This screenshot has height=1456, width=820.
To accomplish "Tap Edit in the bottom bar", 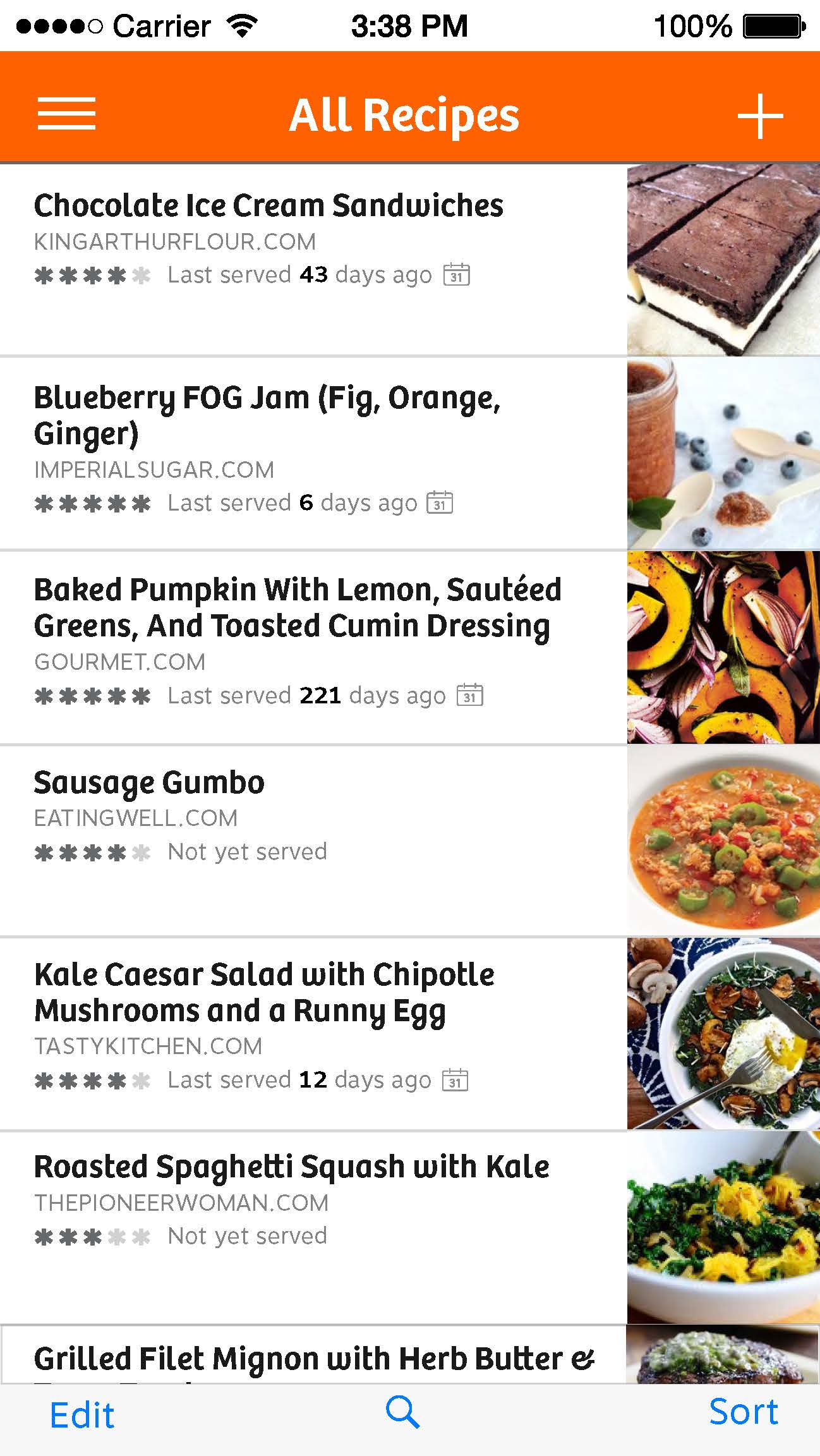I will pyautogui.click(x=82, y=1414).
